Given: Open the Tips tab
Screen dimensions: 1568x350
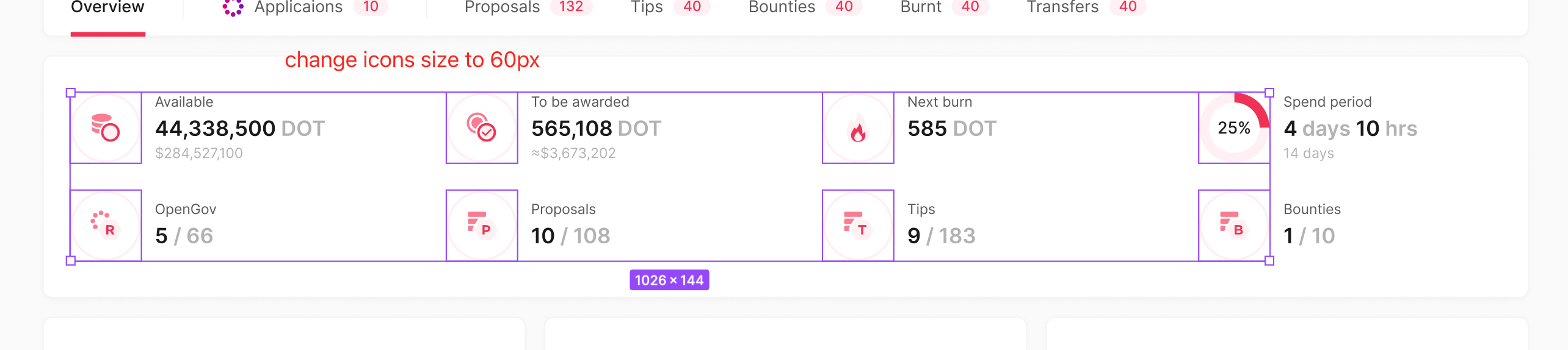Looking at the screenshot, I should (x=647, y=7).
